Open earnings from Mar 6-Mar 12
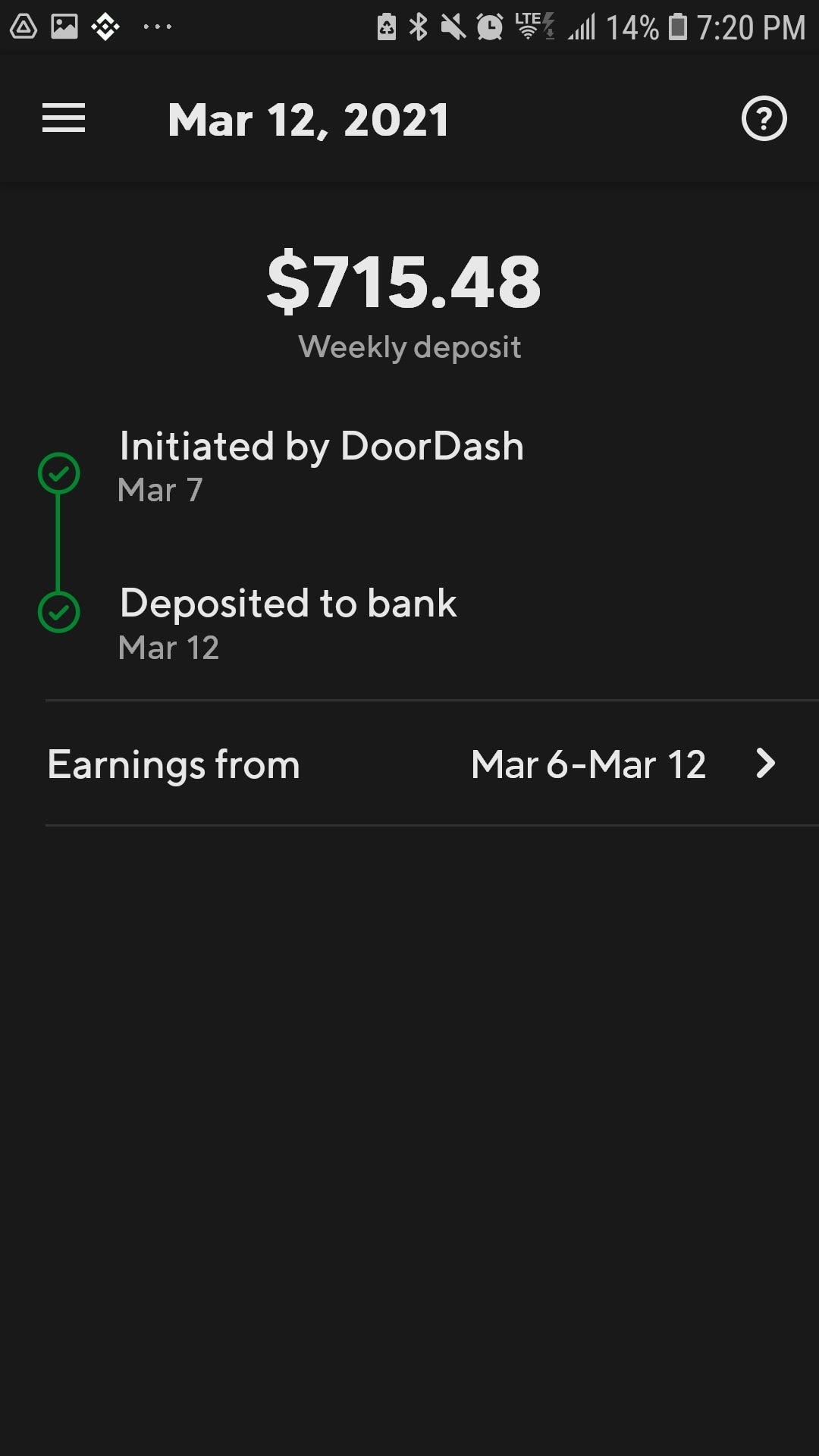This screenshot has width=819, height=1456. point(413,764)
